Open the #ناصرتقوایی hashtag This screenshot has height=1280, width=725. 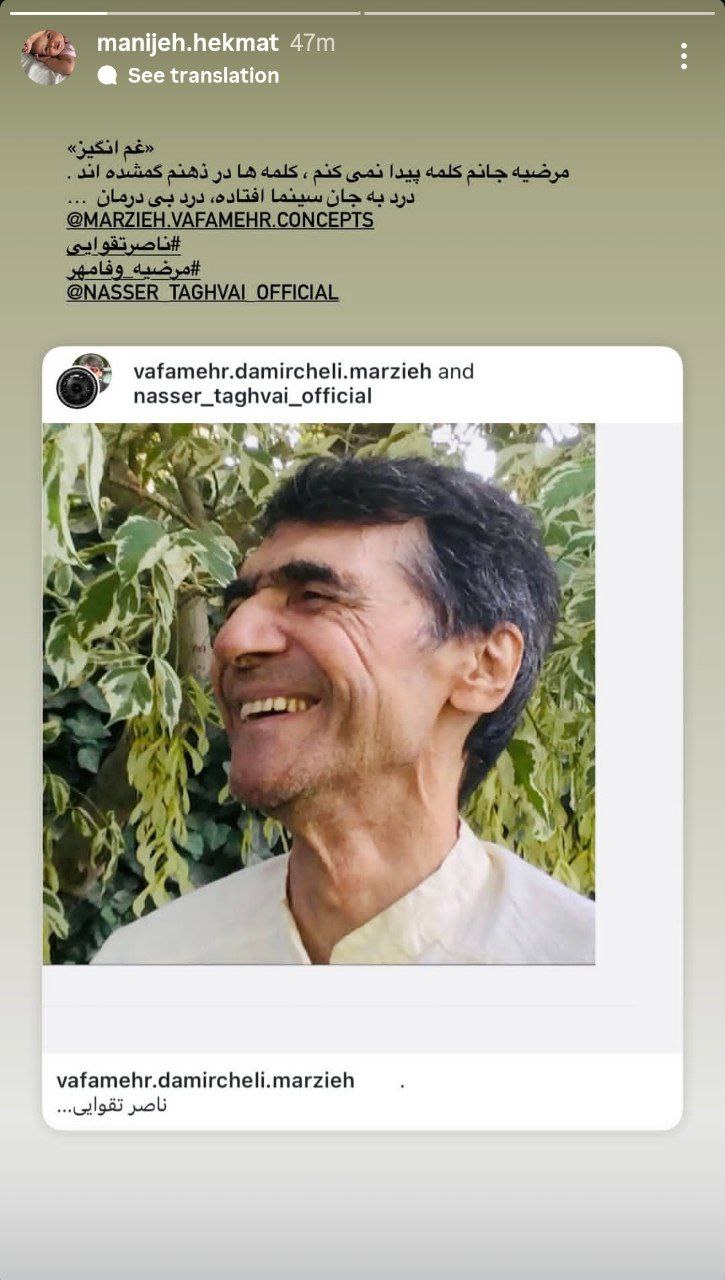[x=124, y=245]
